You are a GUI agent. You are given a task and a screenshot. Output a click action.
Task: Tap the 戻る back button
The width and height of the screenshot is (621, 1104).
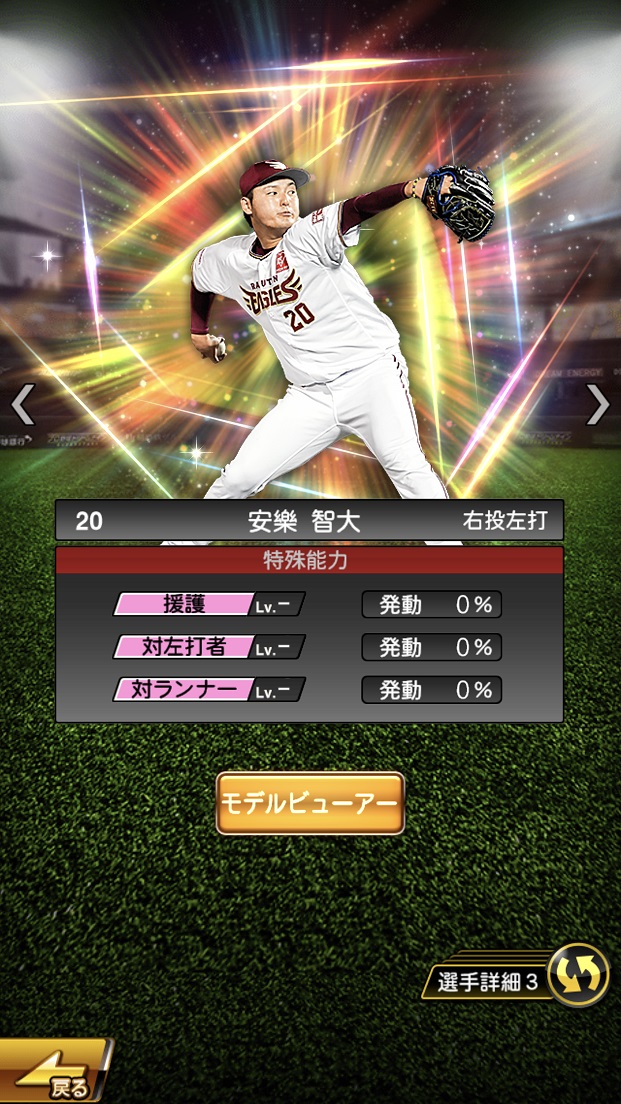(55, 1076)
